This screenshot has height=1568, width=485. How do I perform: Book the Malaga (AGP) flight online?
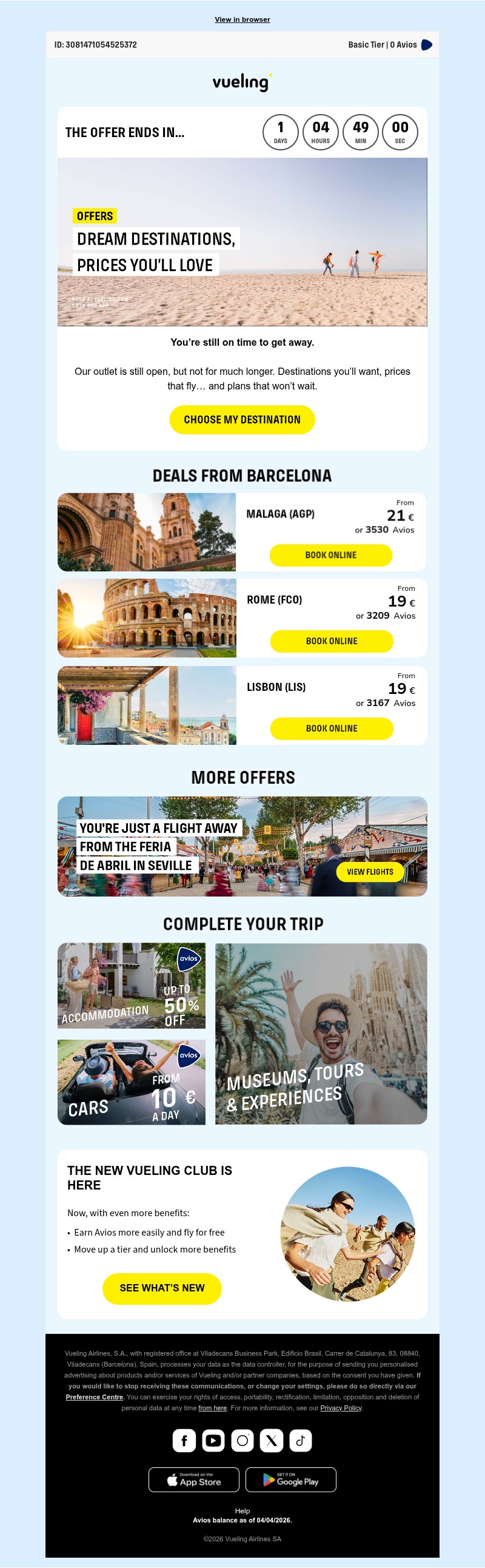[330, 554]
